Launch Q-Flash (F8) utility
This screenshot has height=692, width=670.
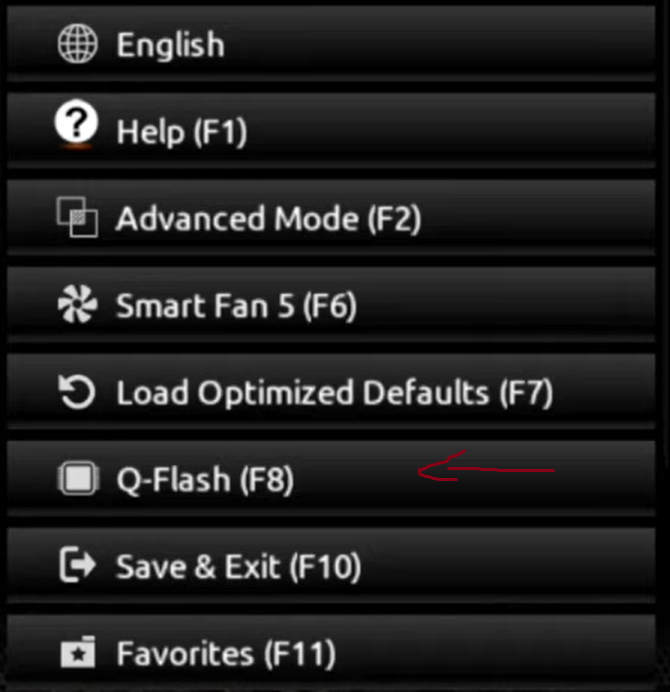[x=205, y=480]
